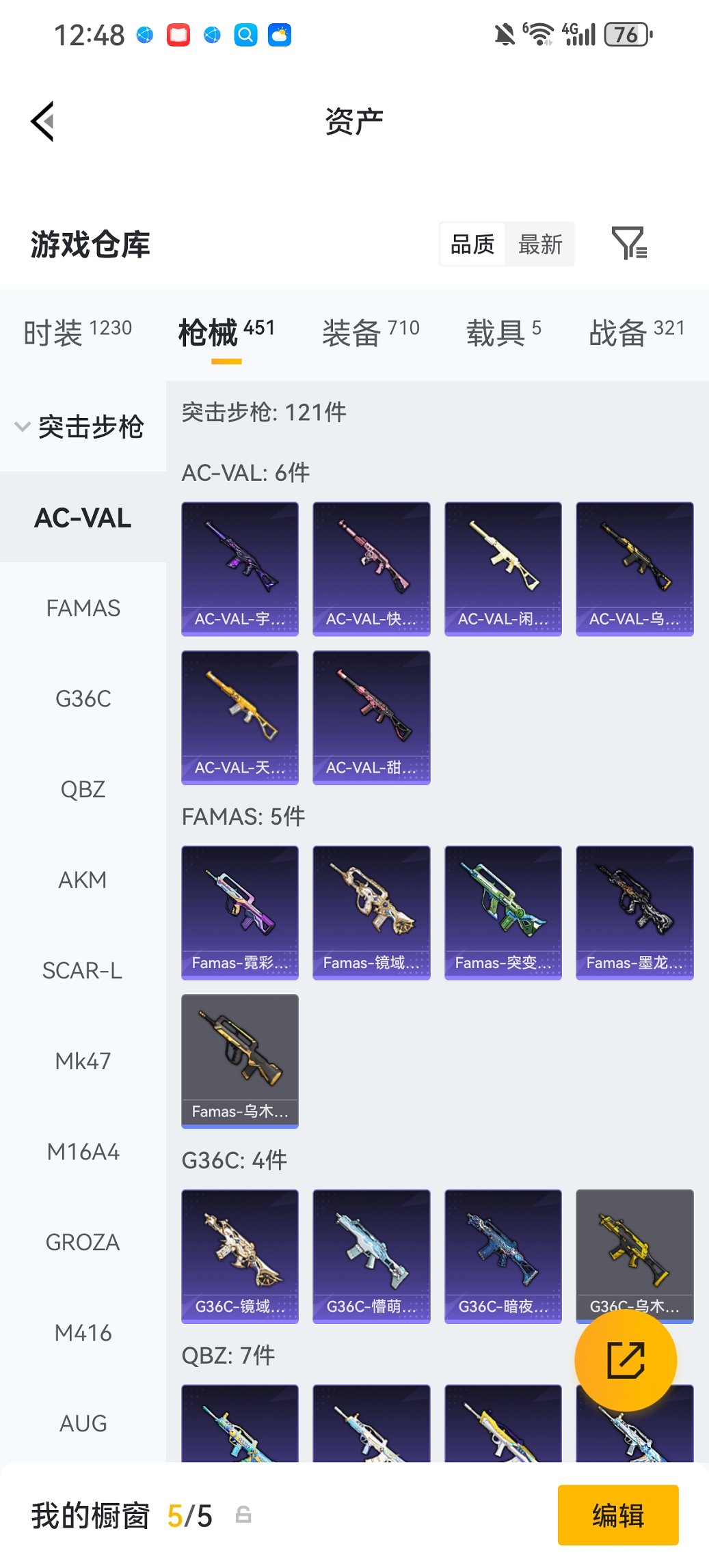Switch to the 战备 tab
The width and height of the screenshot is (709, 1568).
point(636,333)
